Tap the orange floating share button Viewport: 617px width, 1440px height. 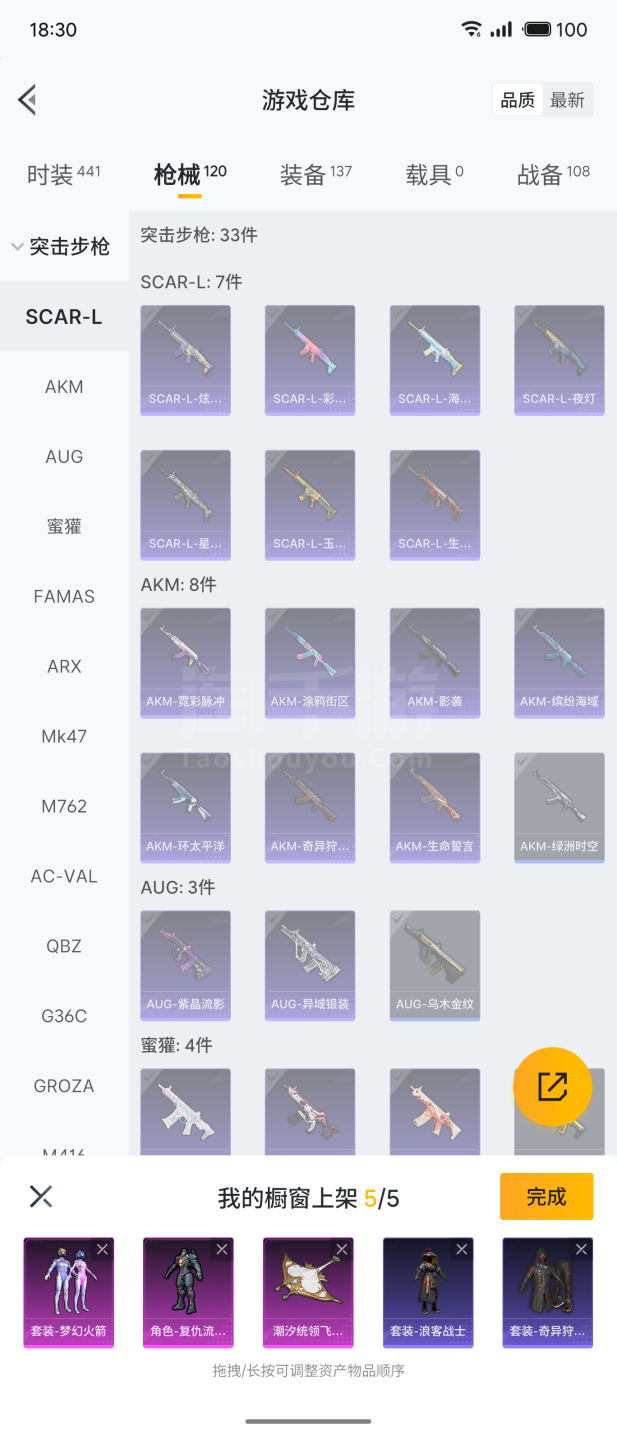coord(552,1087)
